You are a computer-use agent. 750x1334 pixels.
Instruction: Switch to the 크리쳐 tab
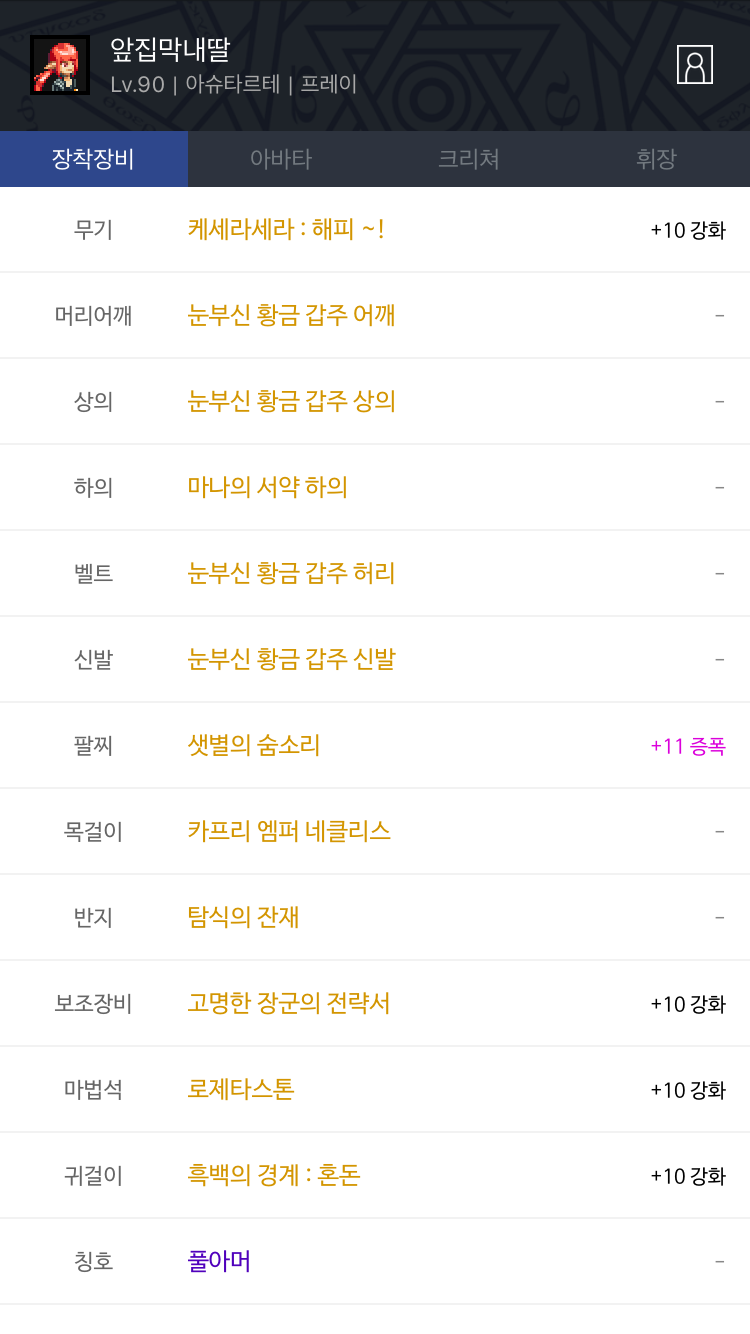tap(468, 159)
